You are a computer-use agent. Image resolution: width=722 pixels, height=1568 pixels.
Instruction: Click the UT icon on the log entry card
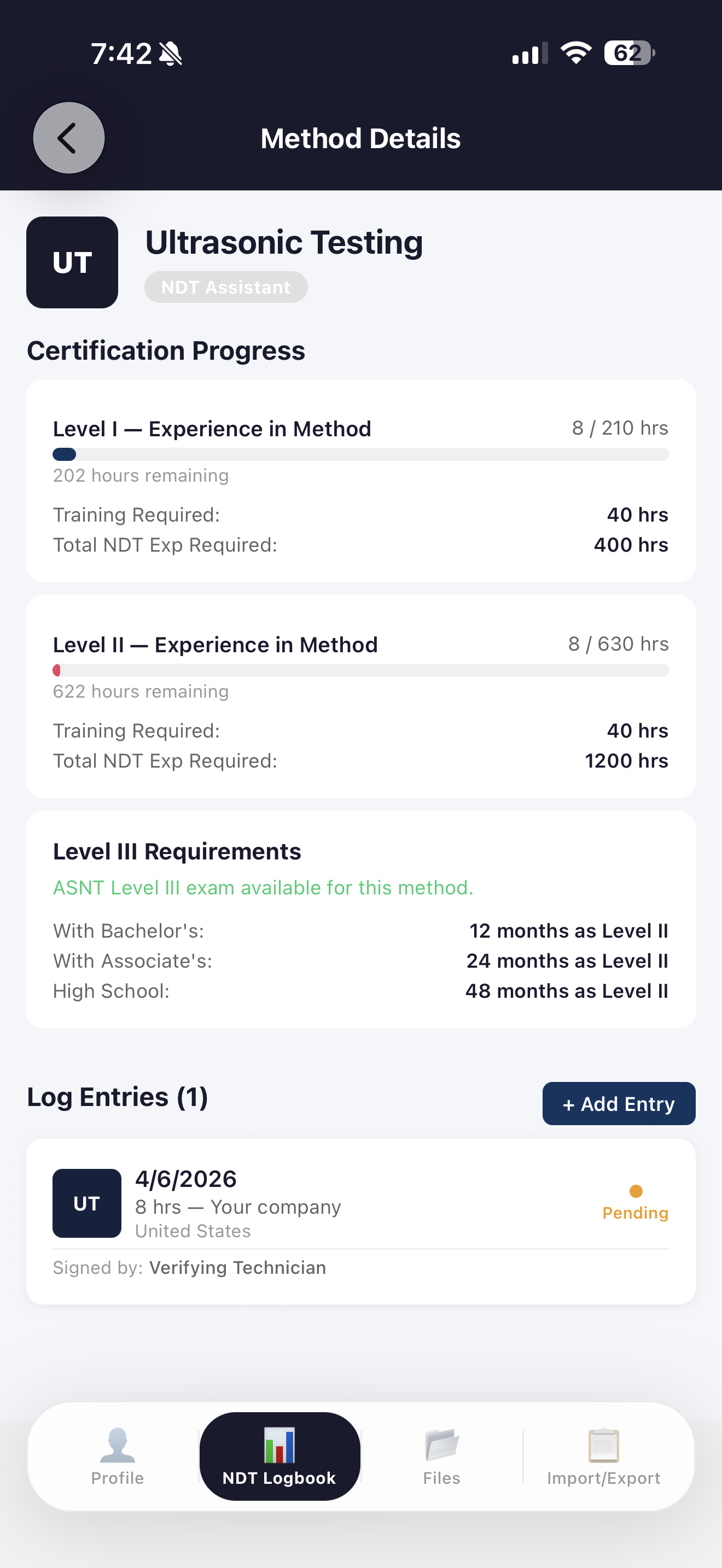click(x=86, y=1202)
